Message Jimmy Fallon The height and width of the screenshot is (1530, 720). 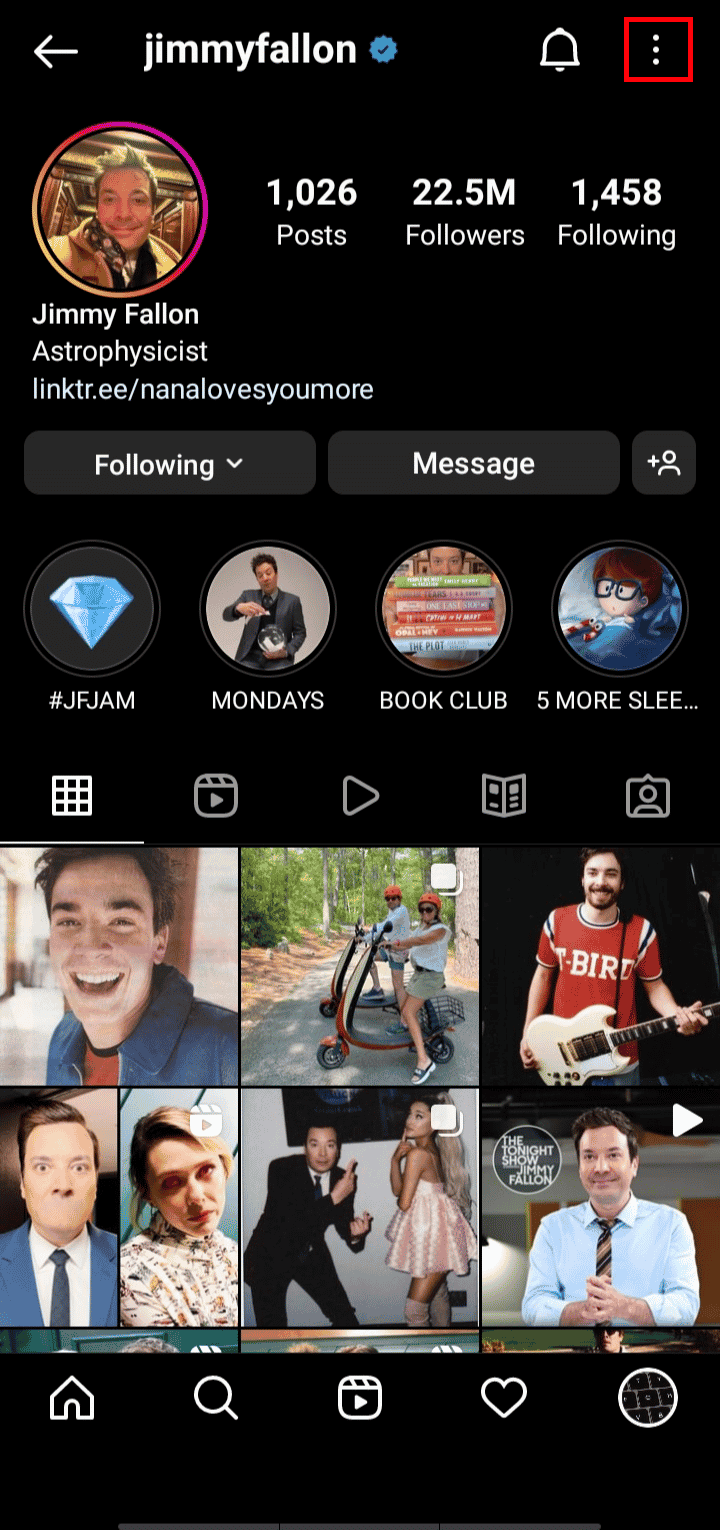[473, 463]
